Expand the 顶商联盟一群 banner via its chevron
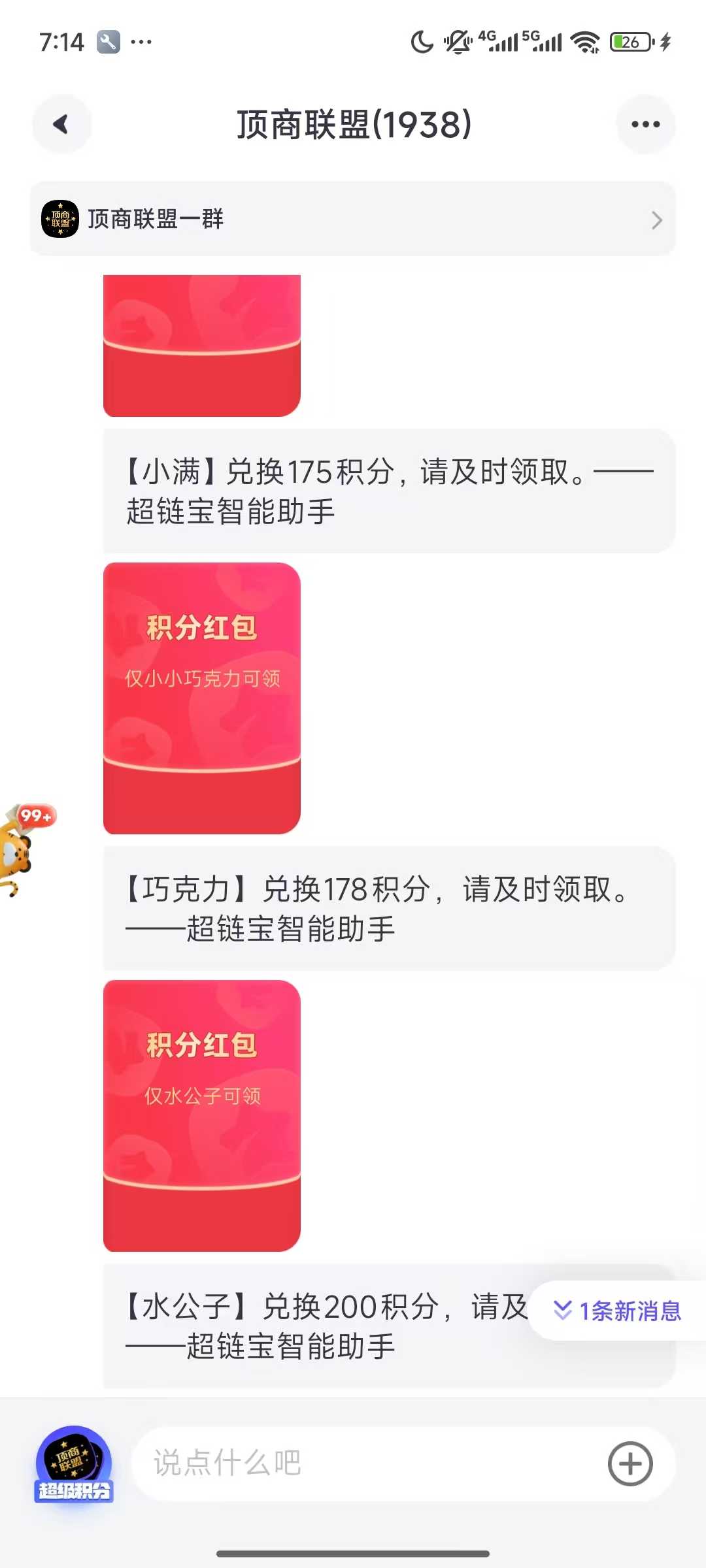706x1568 pixels. click(x=657, y=220)
